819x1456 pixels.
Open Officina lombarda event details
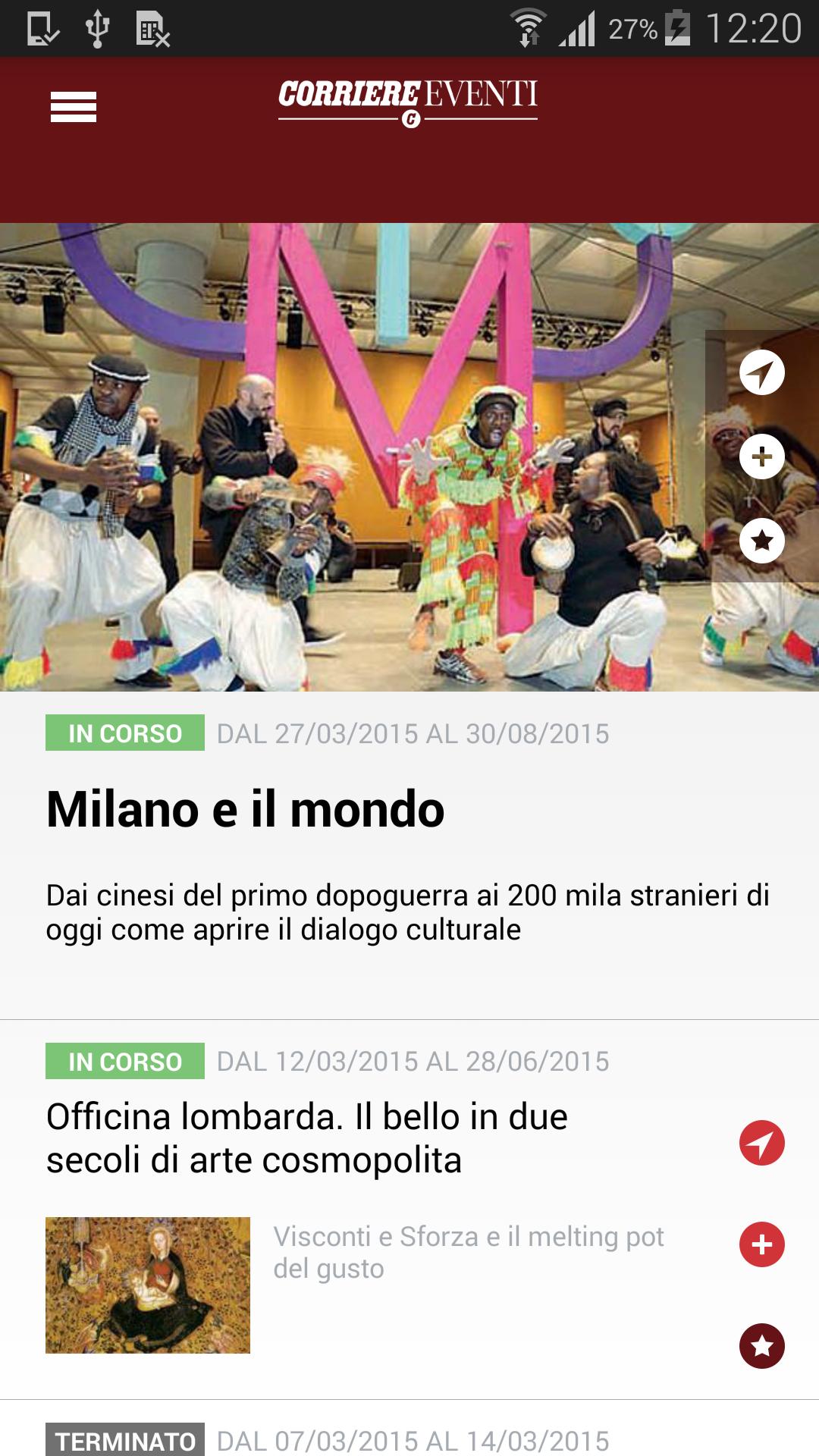(x=306, y=1137)
